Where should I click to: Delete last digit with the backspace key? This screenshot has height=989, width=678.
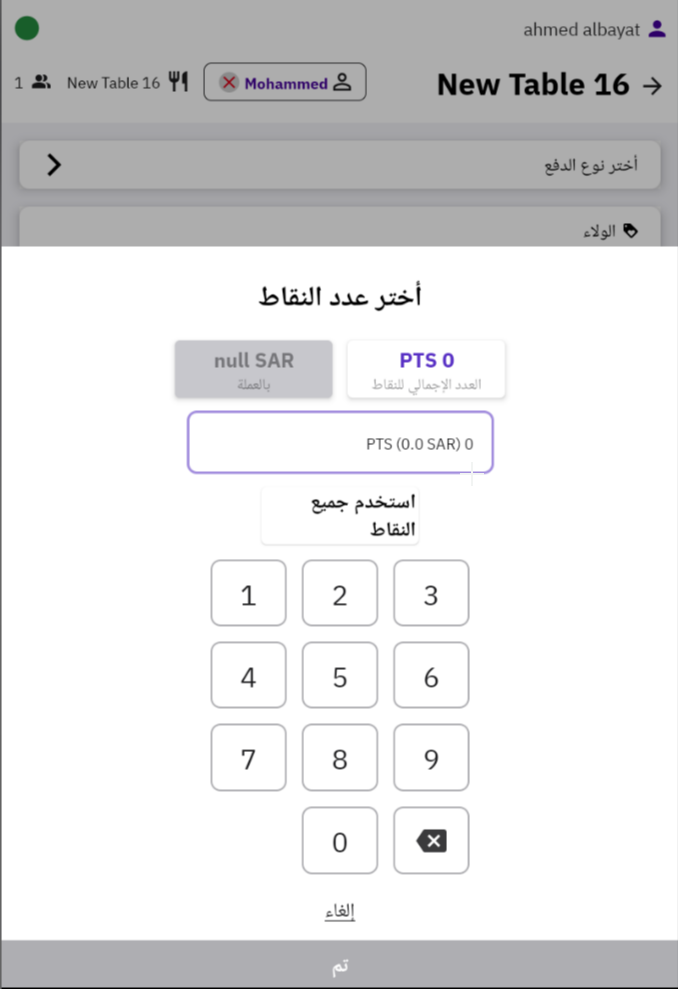tap(431, 841)
